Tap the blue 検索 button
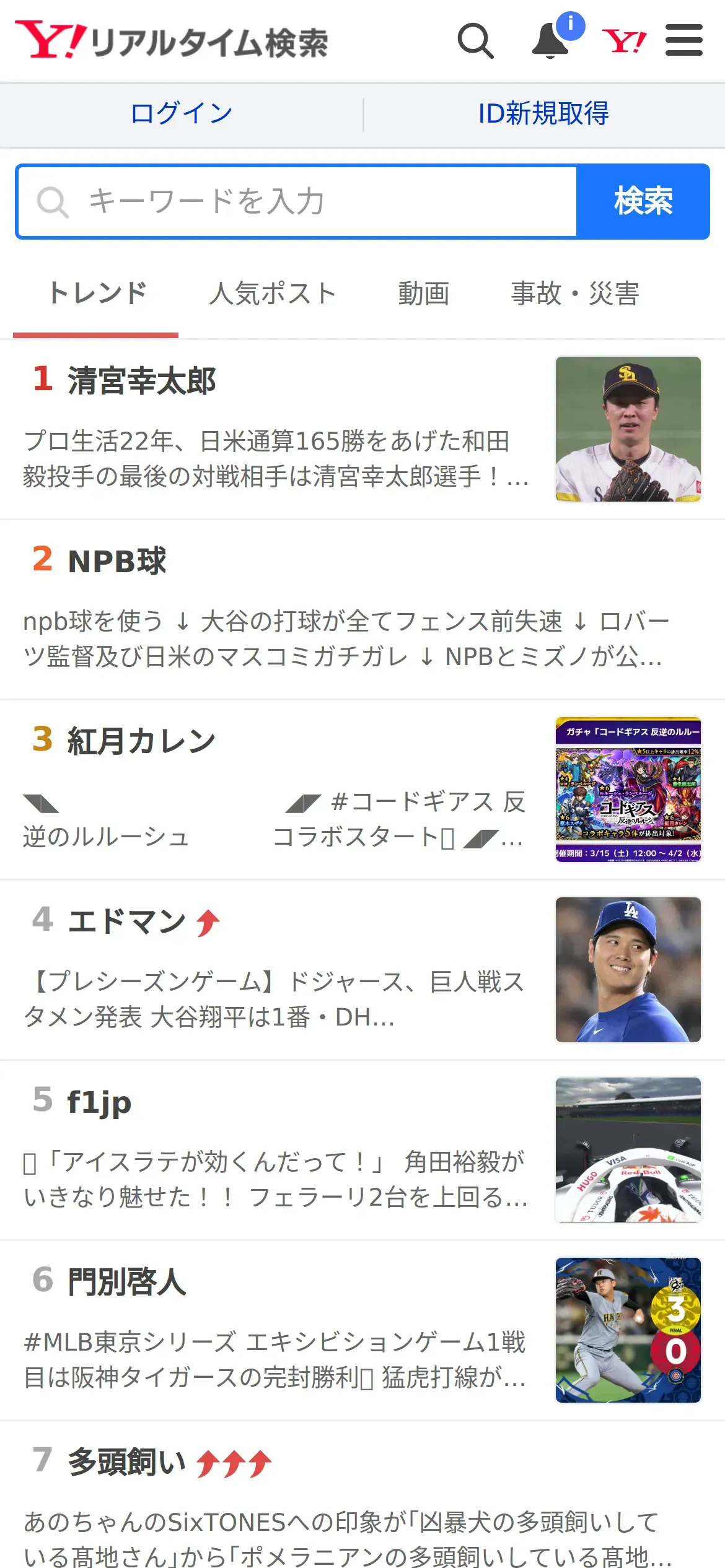 (x=643, y=201)
